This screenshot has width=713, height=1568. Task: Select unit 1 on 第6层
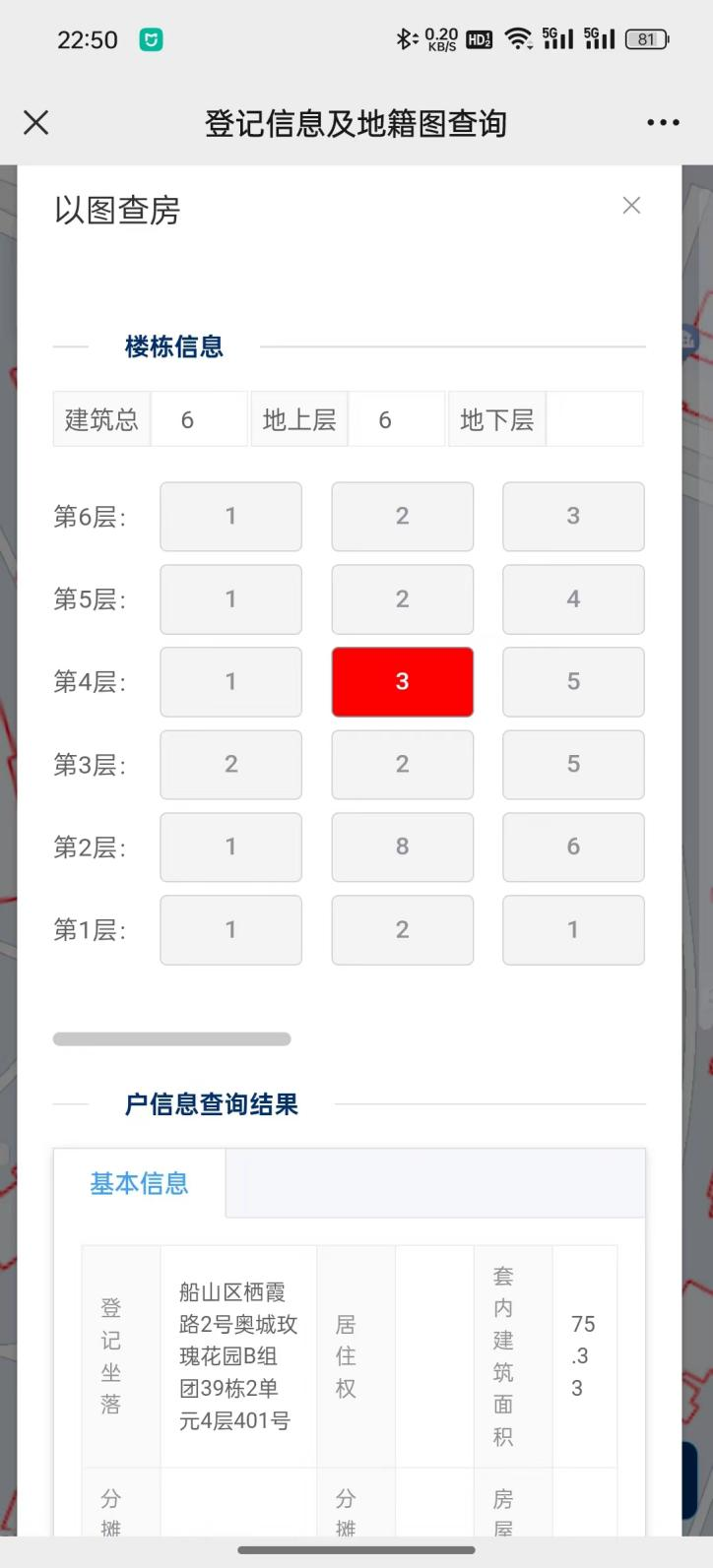click(230, 516)
